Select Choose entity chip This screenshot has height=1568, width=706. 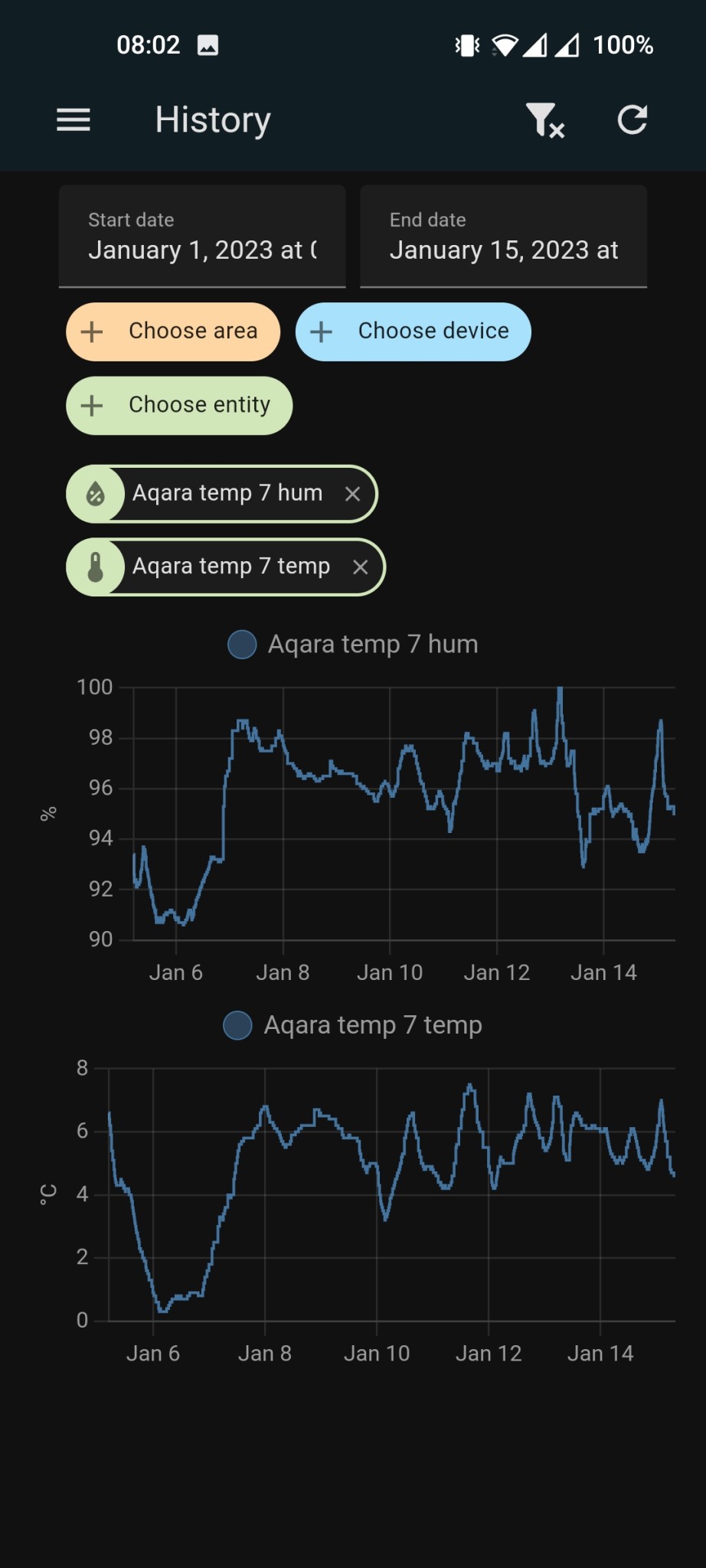[179, 405]
